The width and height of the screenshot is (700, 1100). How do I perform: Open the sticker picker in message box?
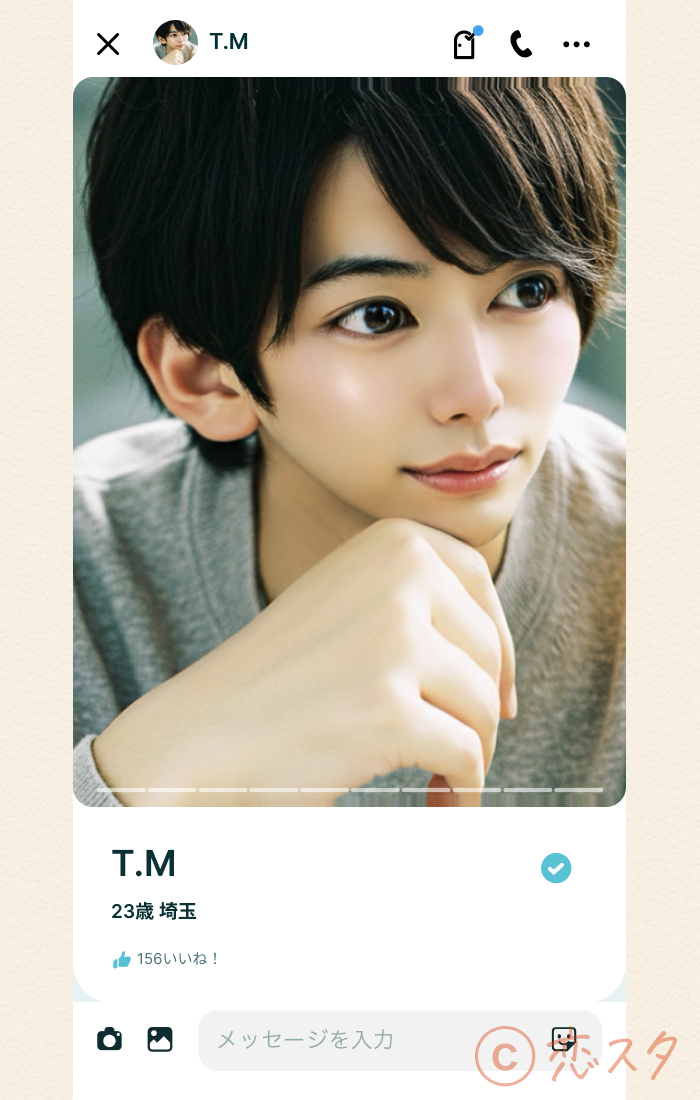[x=564, y=1039]
